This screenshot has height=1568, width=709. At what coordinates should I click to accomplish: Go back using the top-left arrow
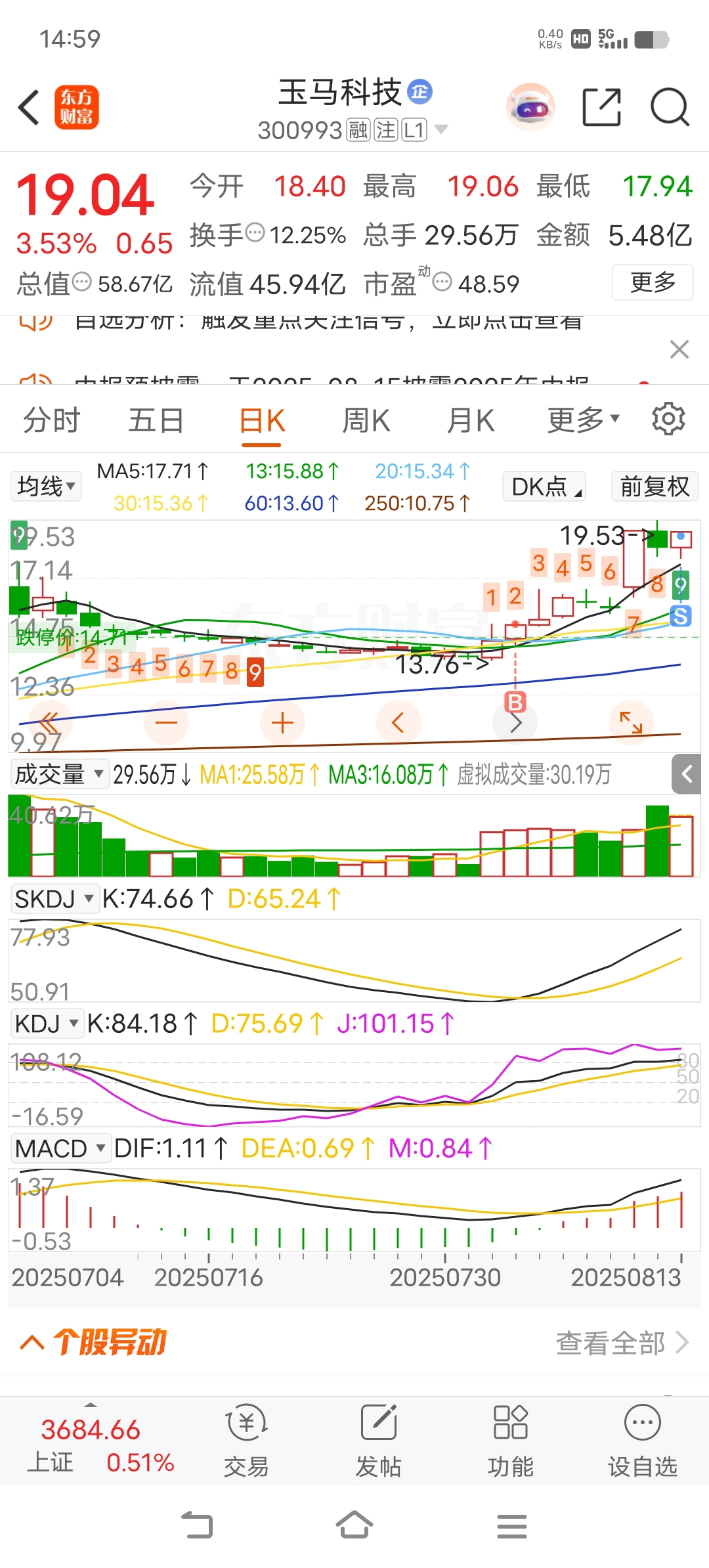point(29,107)
